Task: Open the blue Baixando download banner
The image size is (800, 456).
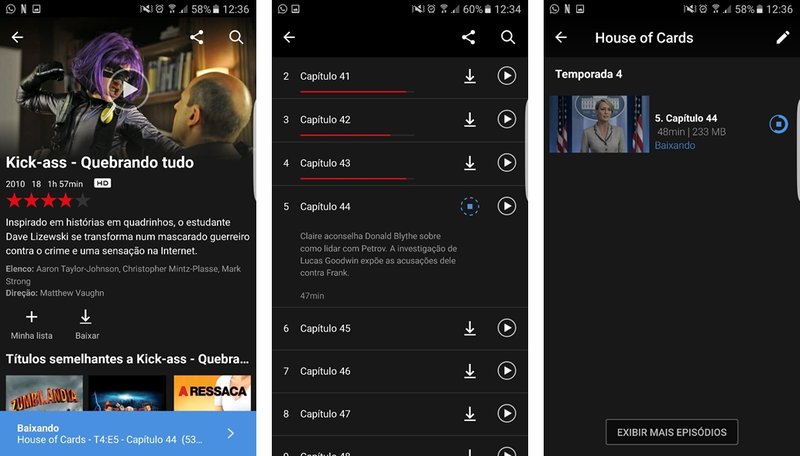Action: pyautogui.click(x=128, y=433)
